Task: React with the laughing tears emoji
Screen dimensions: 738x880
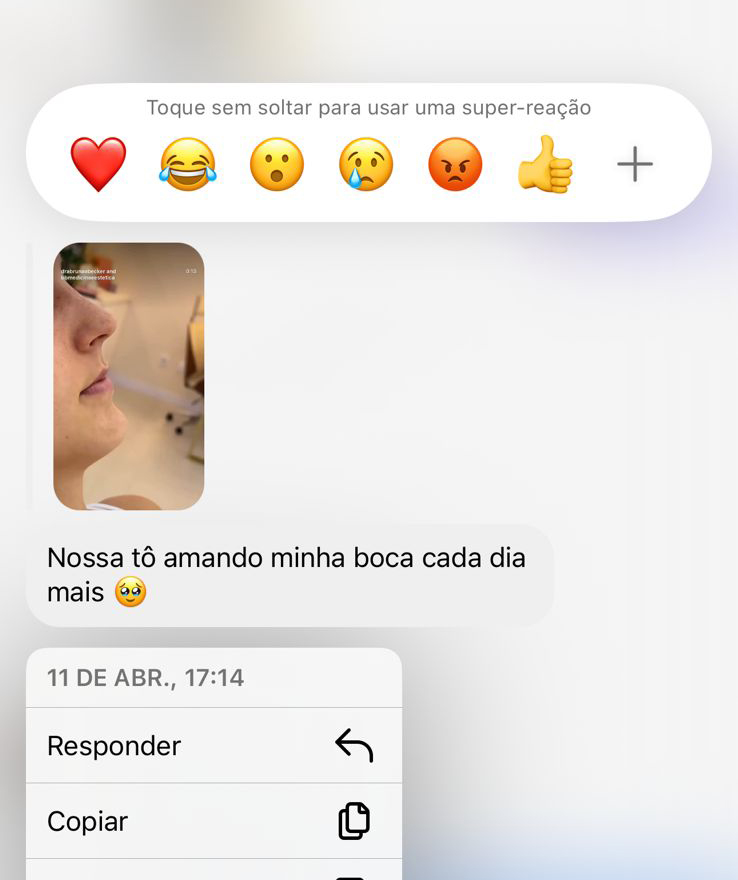Action: tap(187, 165)
